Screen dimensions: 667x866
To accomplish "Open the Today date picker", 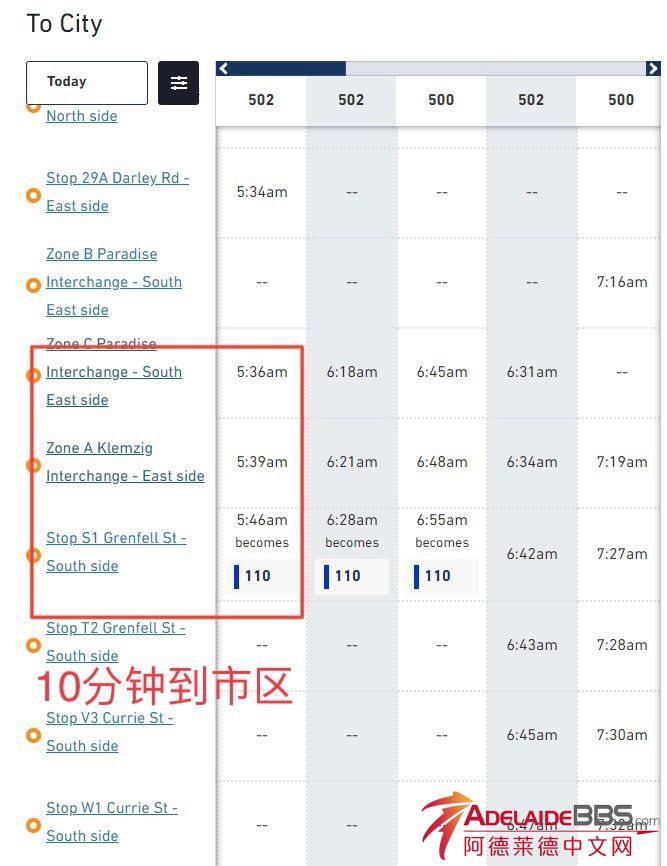I will point(86,83).
